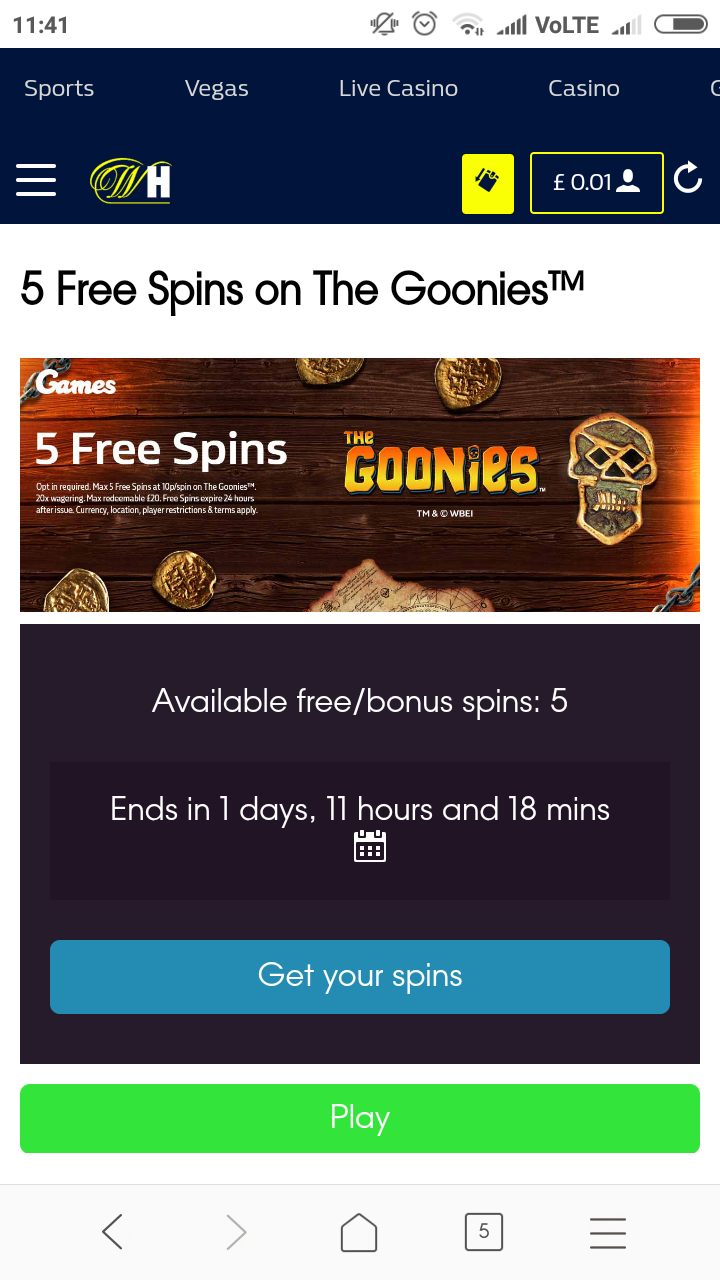Tap the green Play button
720x1280 pixels.
(x=360, y=1118)
